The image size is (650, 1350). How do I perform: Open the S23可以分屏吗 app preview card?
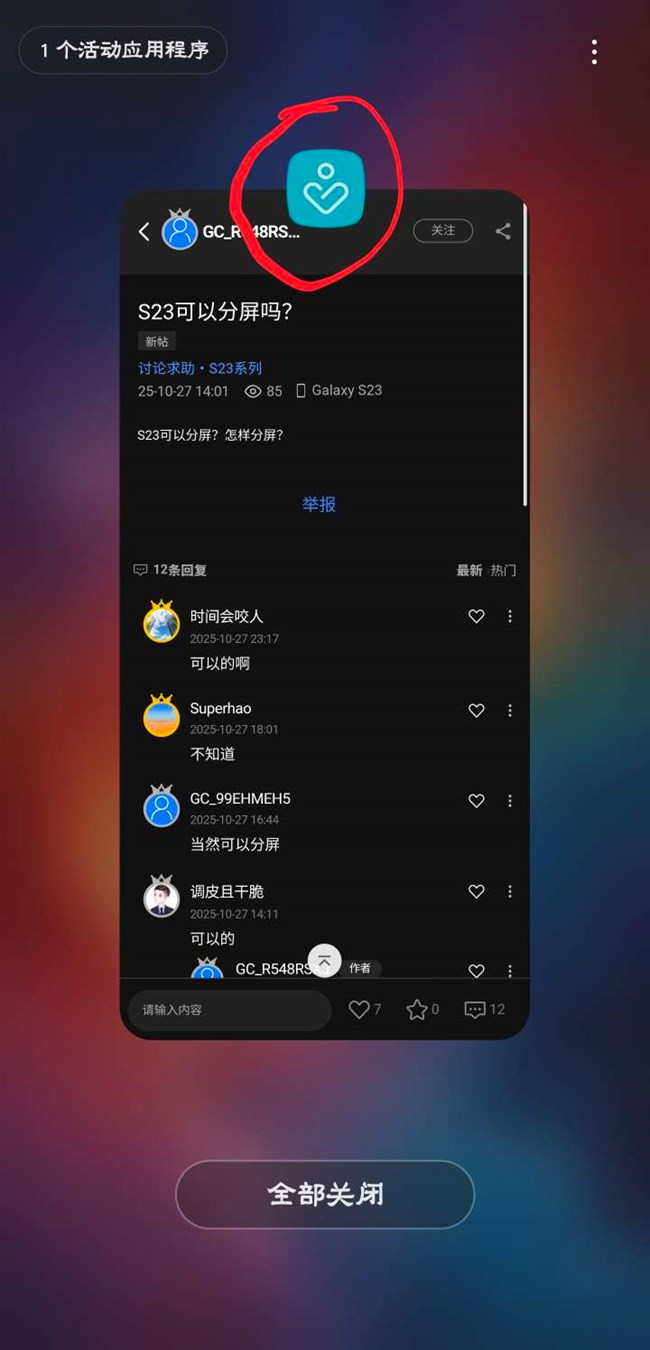coord(324,620)
